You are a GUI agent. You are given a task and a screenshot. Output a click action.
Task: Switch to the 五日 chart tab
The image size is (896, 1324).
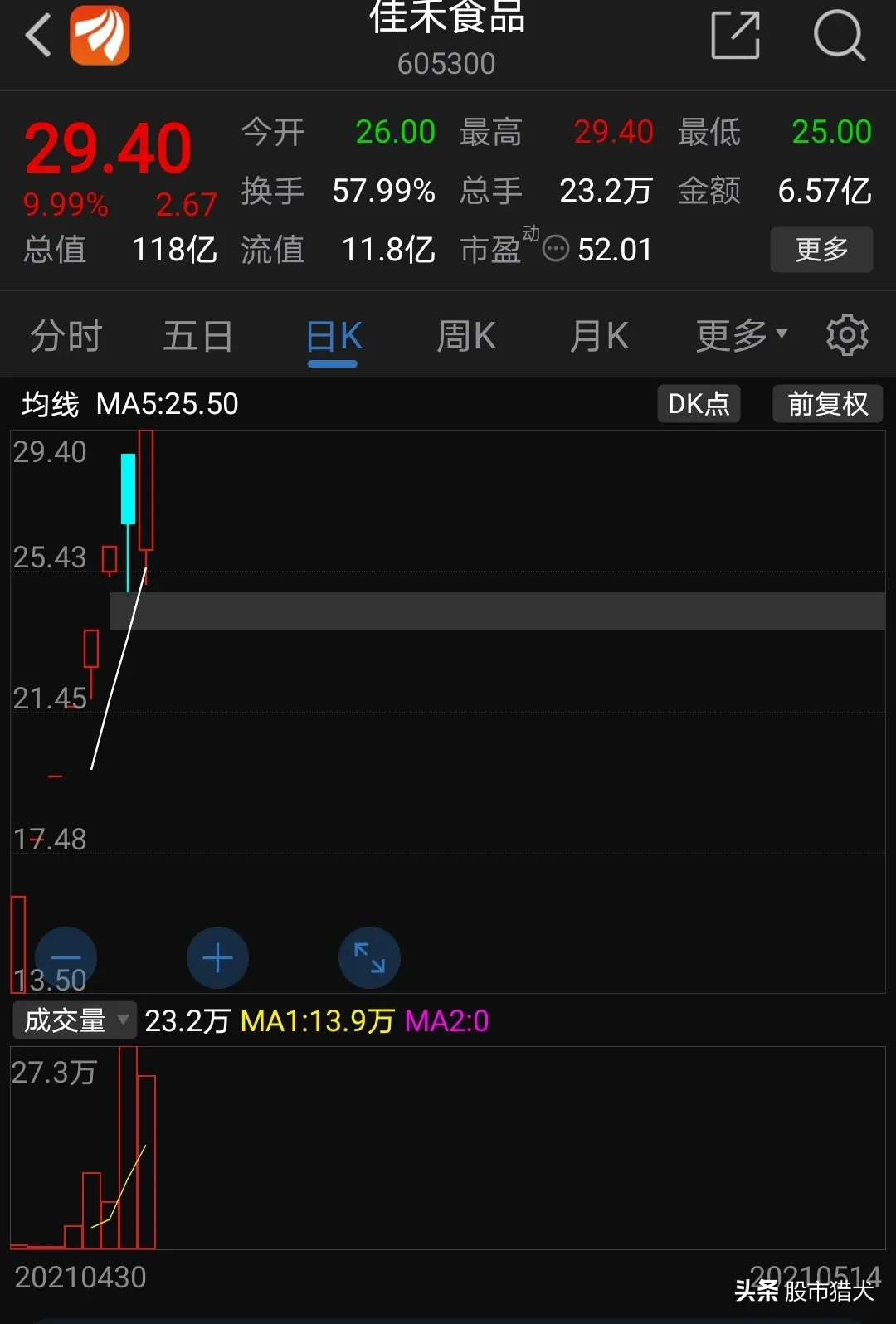pyautogui.click(x=197, y=336)
